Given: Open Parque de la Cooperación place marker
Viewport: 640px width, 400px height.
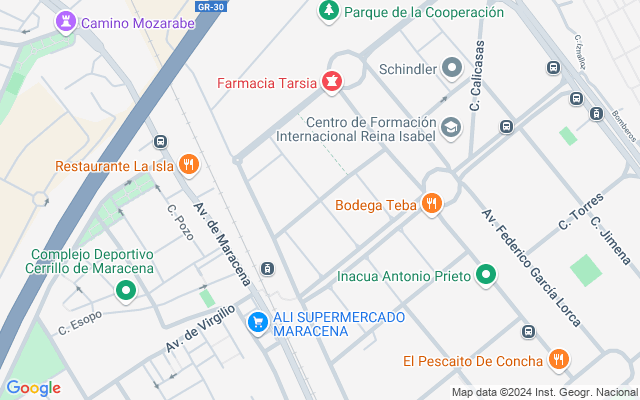Looking at the screenshot, I should point(328,11).
